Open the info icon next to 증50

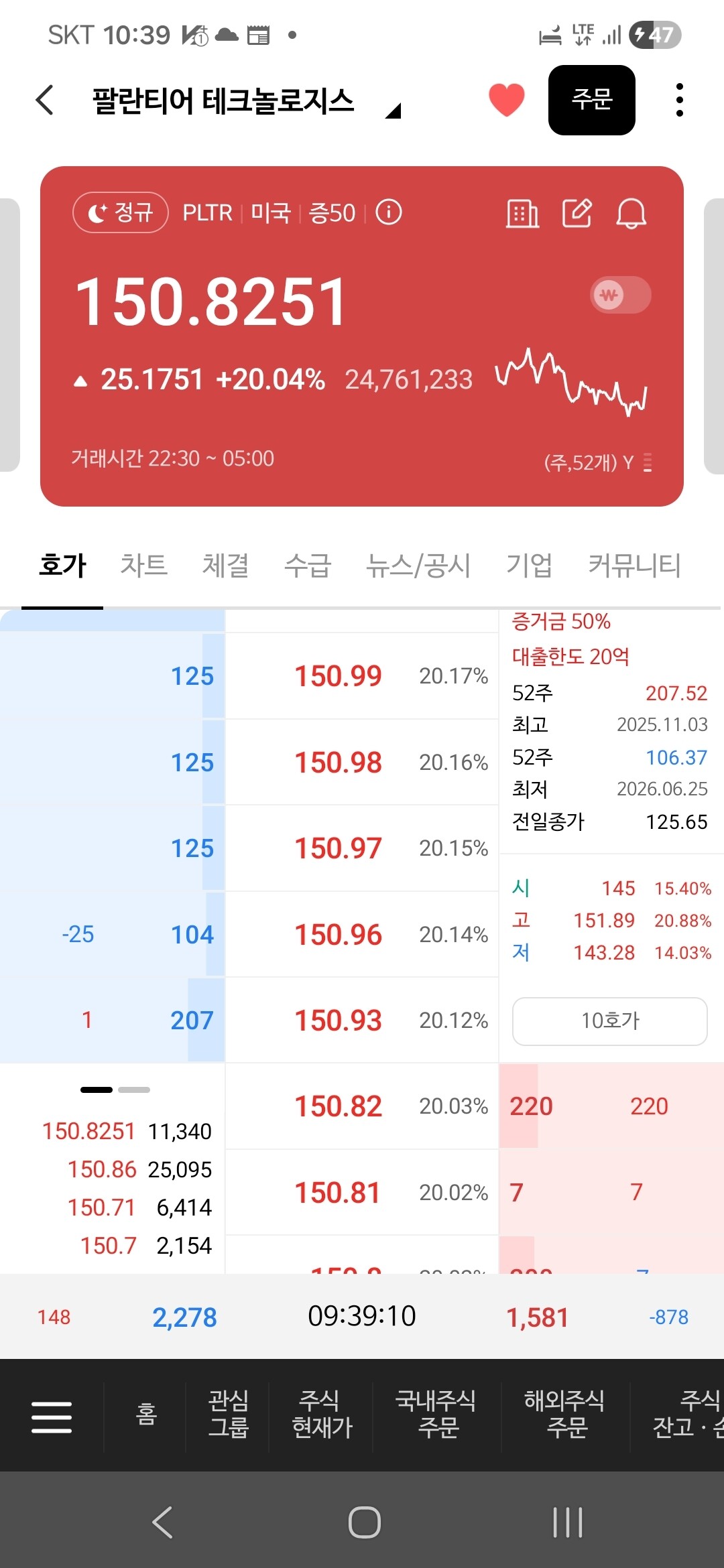click(389, 213)
